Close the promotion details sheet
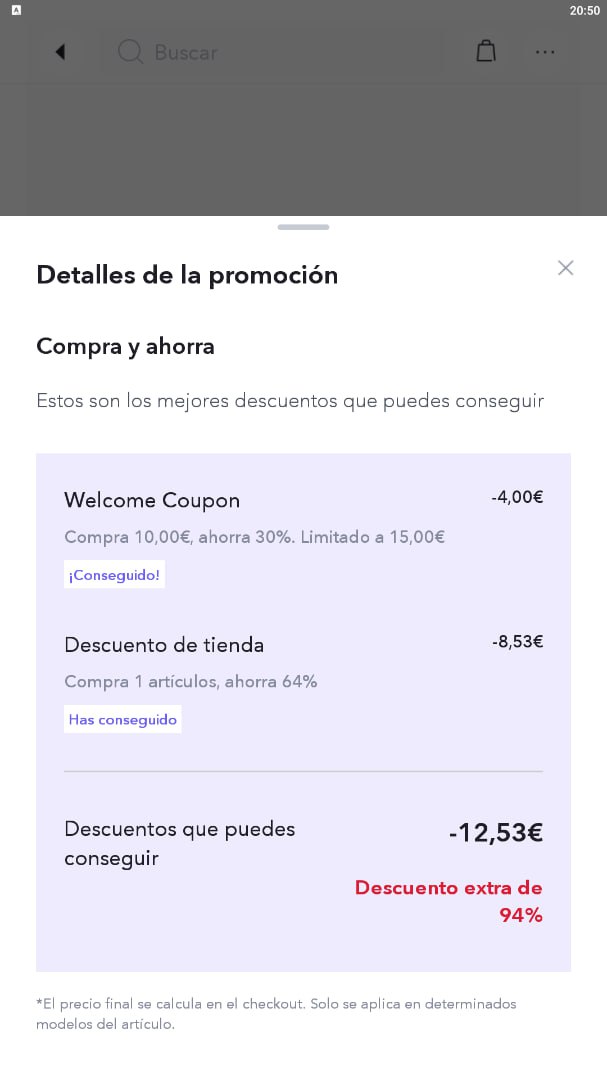The image size is (607, 1080). pyautogui.click(x=565, y=268)
